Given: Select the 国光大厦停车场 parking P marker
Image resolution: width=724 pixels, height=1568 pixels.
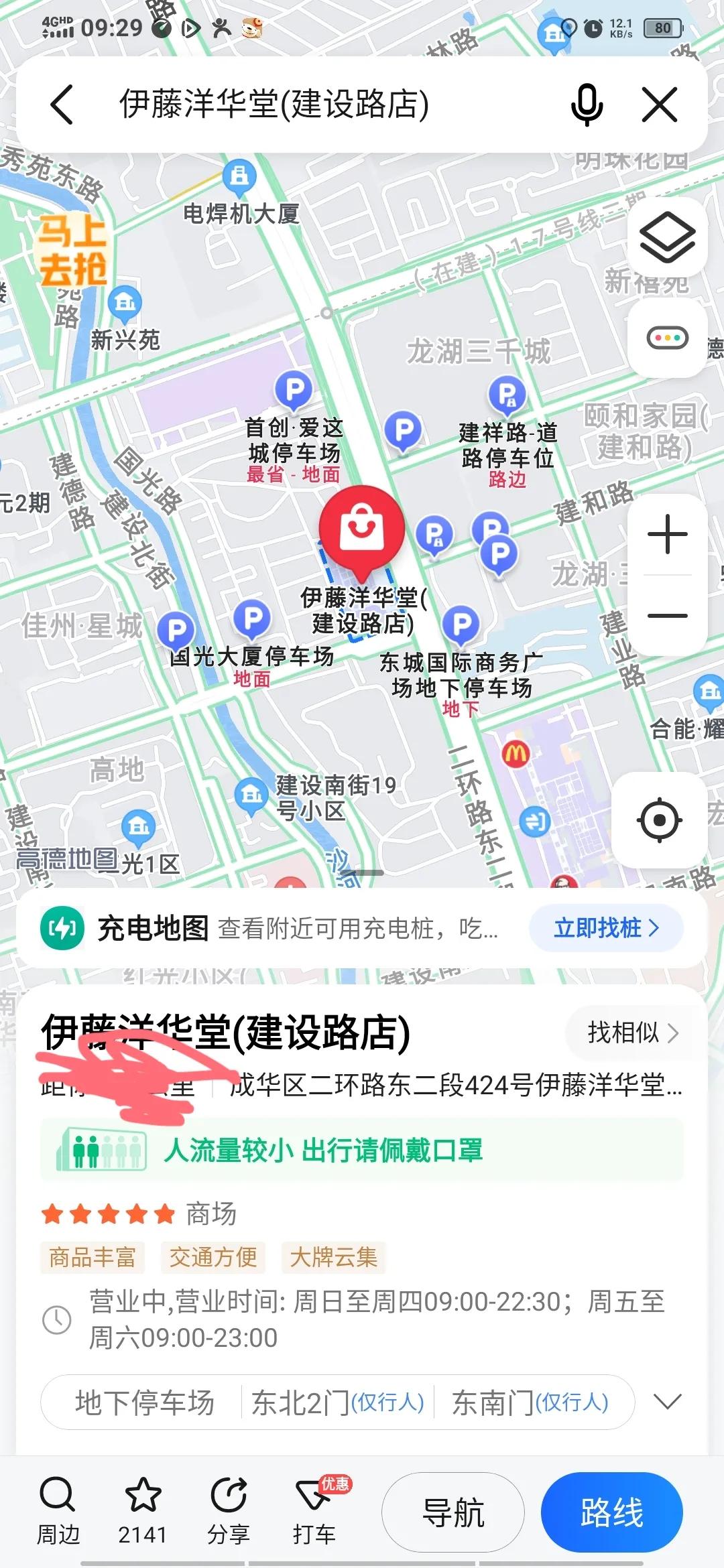Looking at the screenshot, I should pyautogui.click(x=251, y=620).
